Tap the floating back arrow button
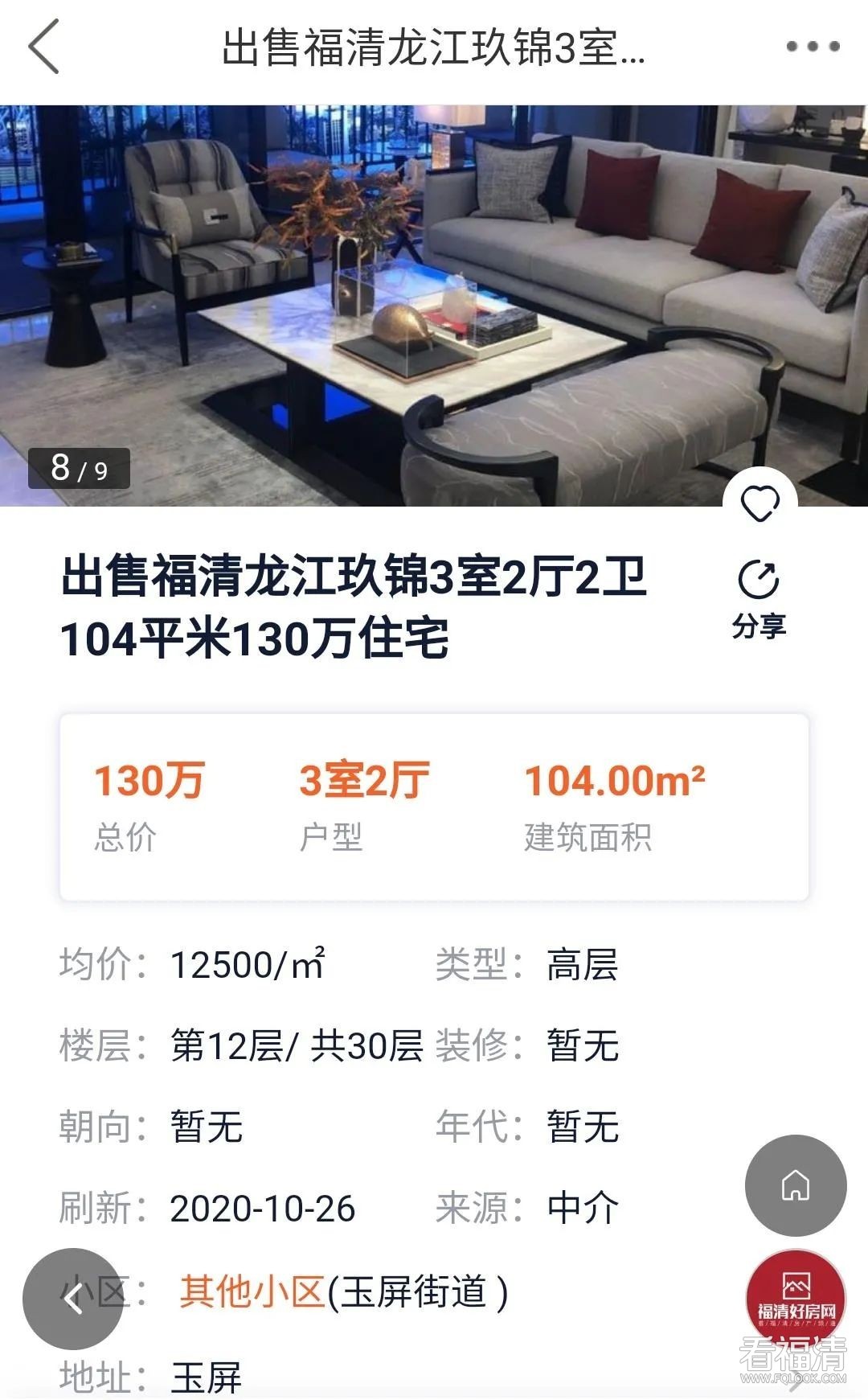The image size is (868, 1400). coord(73,1298)
